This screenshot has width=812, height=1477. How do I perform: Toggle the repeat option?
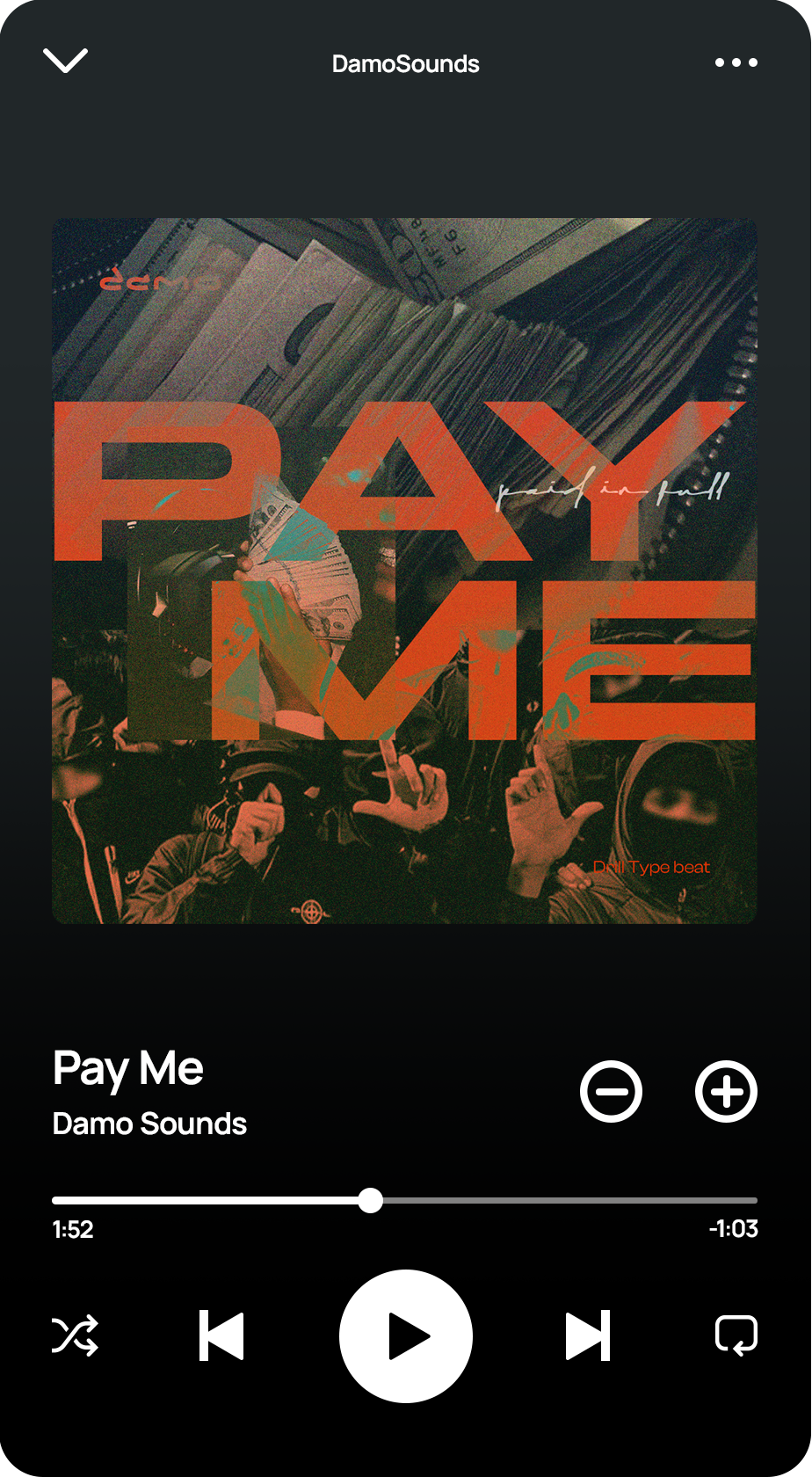coord(736,1336)
